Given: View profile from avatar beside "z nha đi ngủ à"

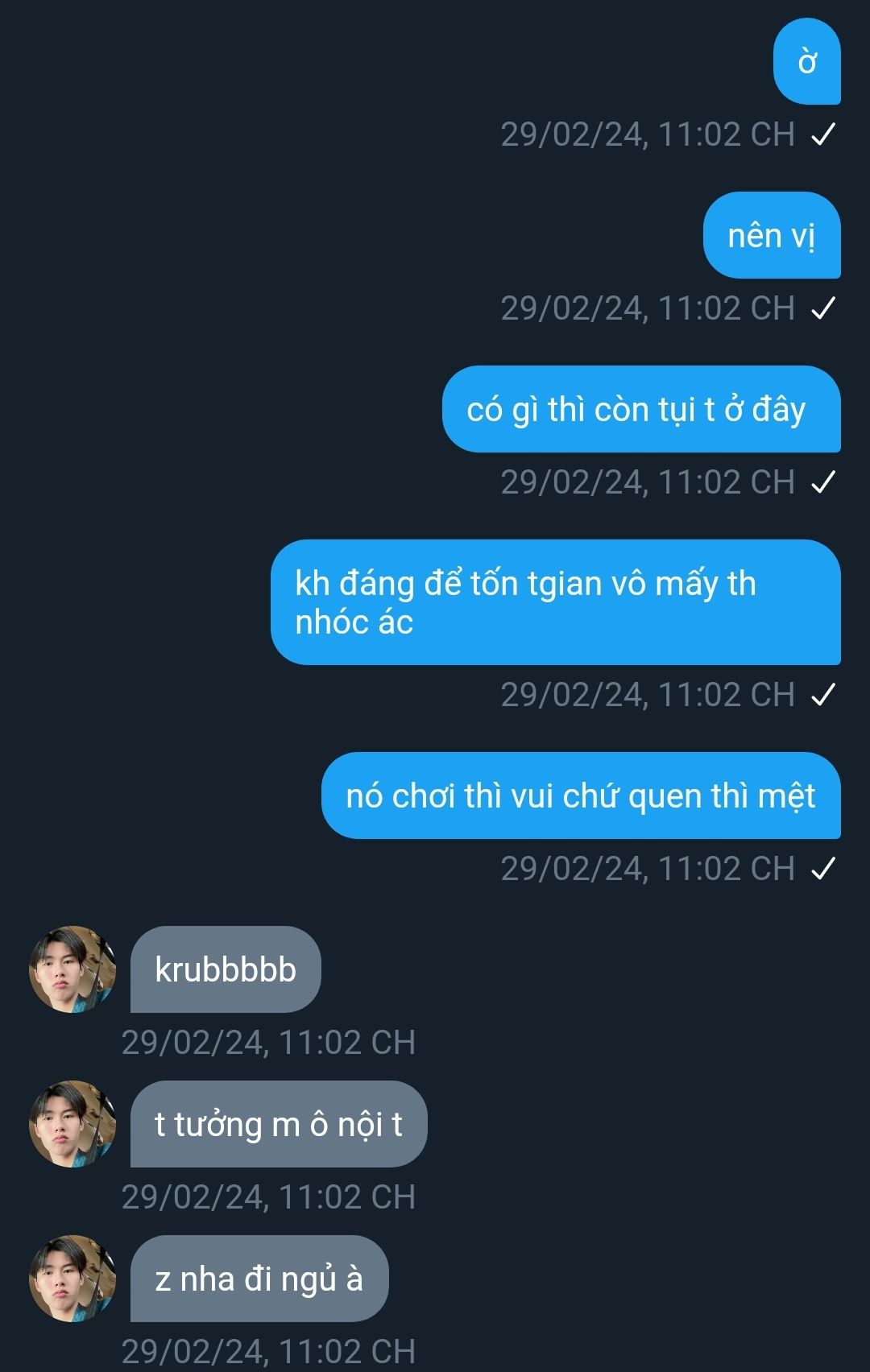Looking at the screenshot, I should (x=72, y=1279).
